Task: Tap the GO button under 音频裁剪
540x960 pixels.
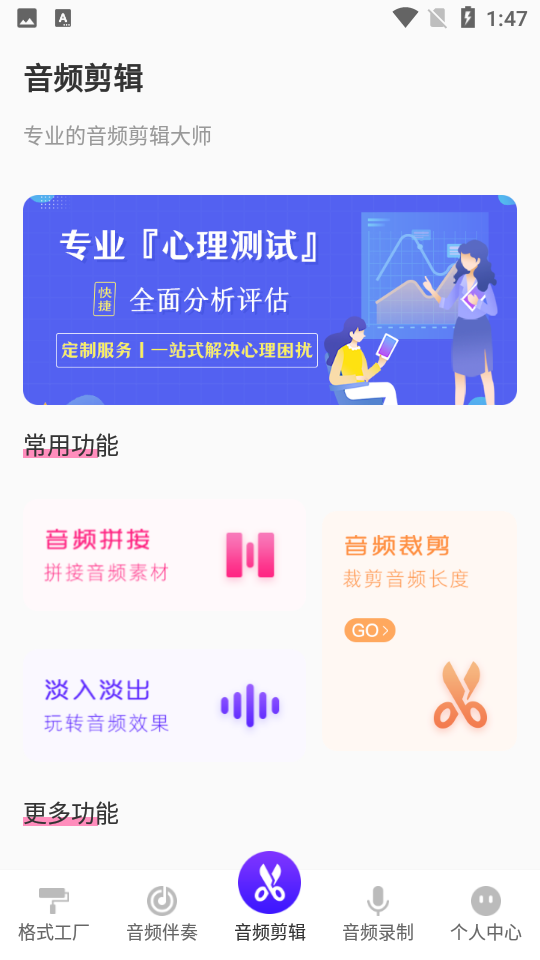Action: 370,630
